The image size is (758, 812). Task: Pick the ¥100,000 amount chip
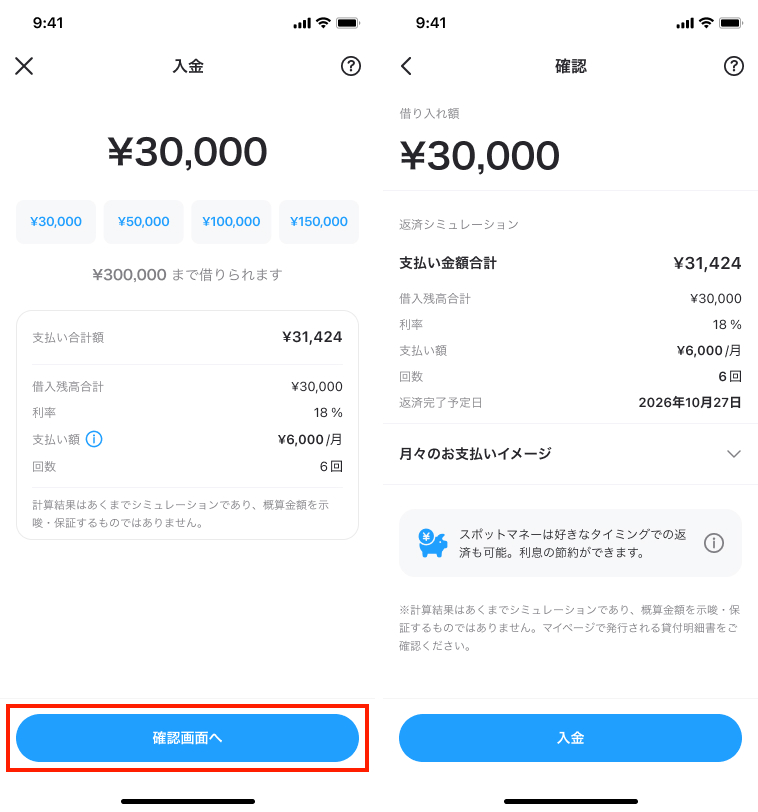click(231, 222)
